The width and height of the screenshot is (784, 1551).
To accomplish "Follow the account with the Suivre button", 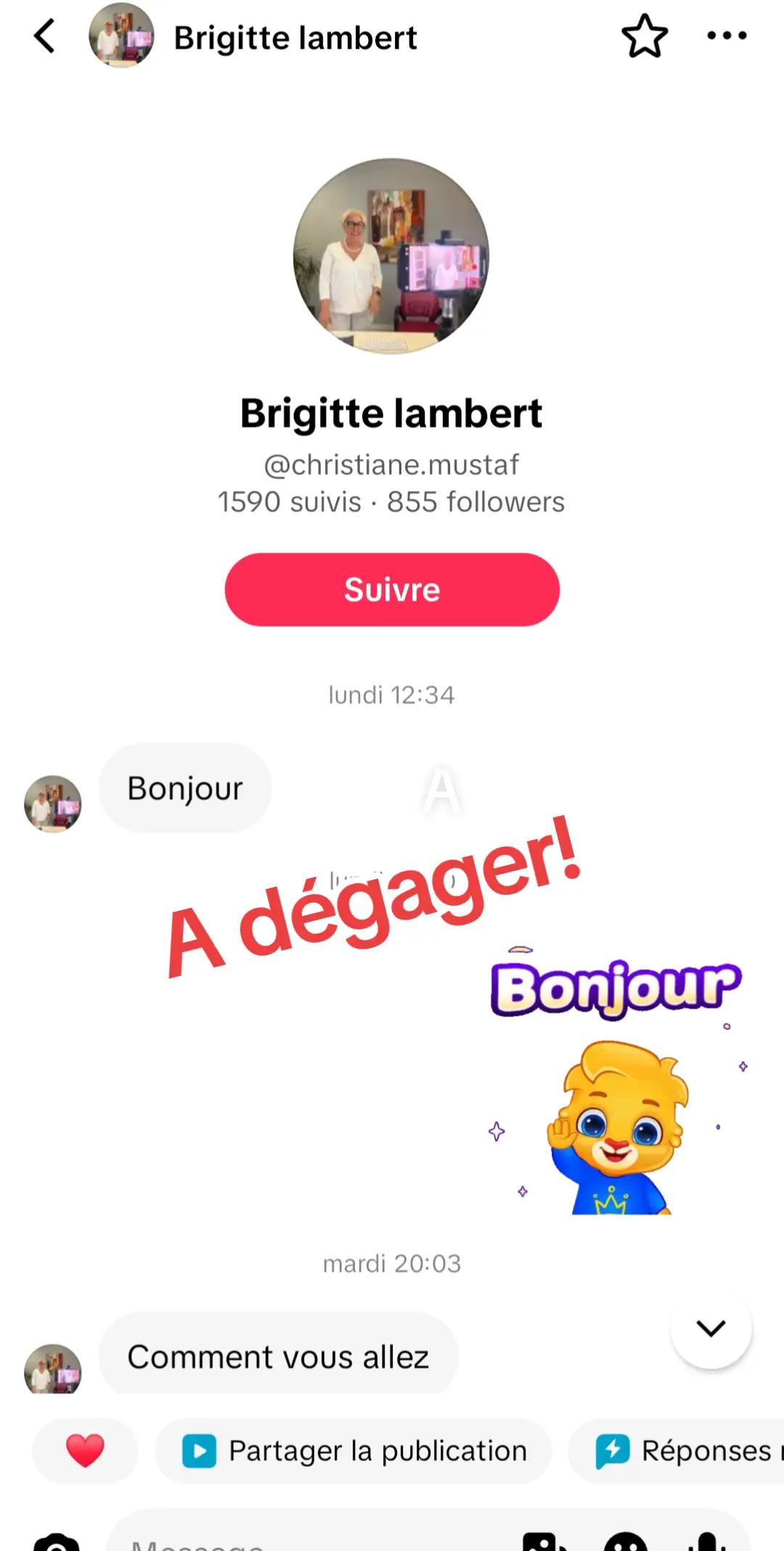I will 392,590.
